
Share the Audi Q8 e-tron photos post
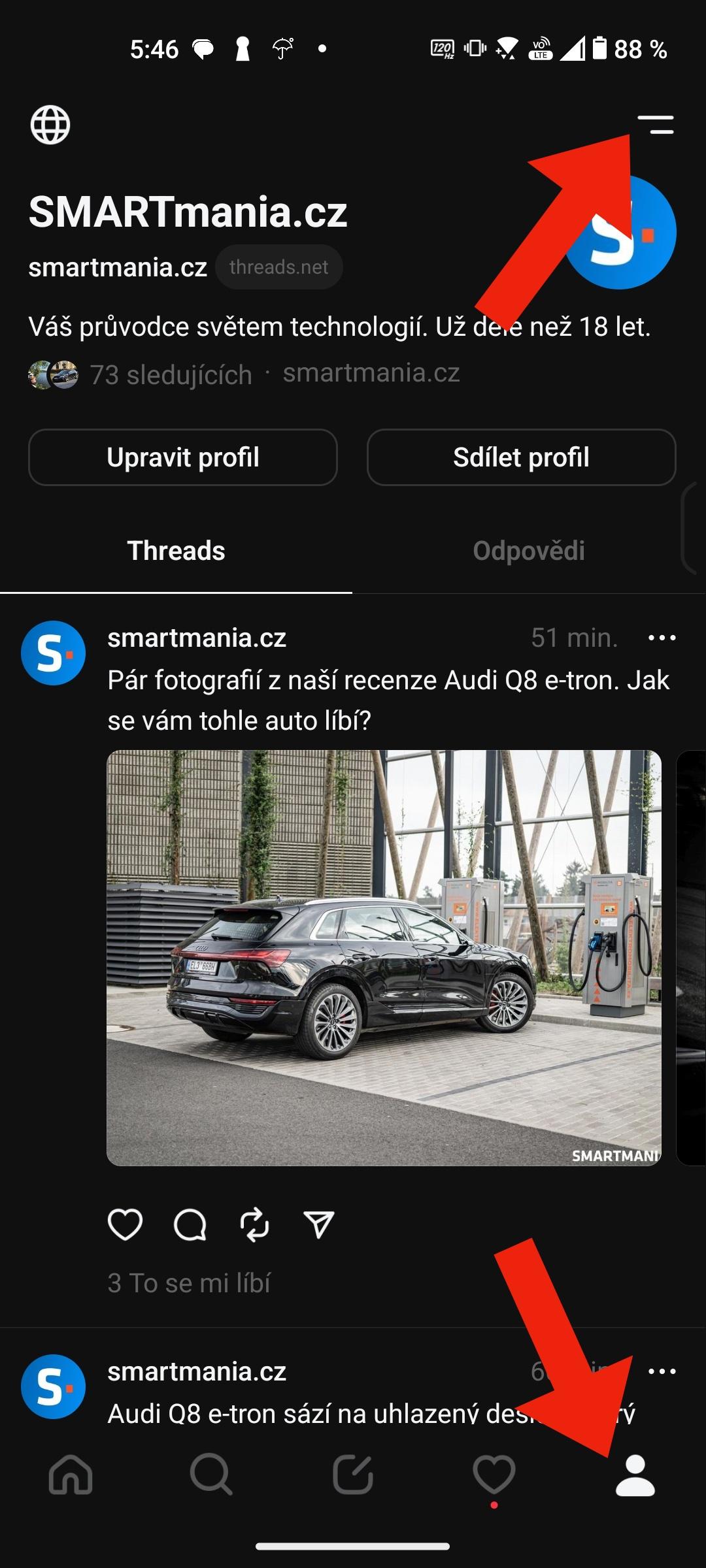[319, 1224]
